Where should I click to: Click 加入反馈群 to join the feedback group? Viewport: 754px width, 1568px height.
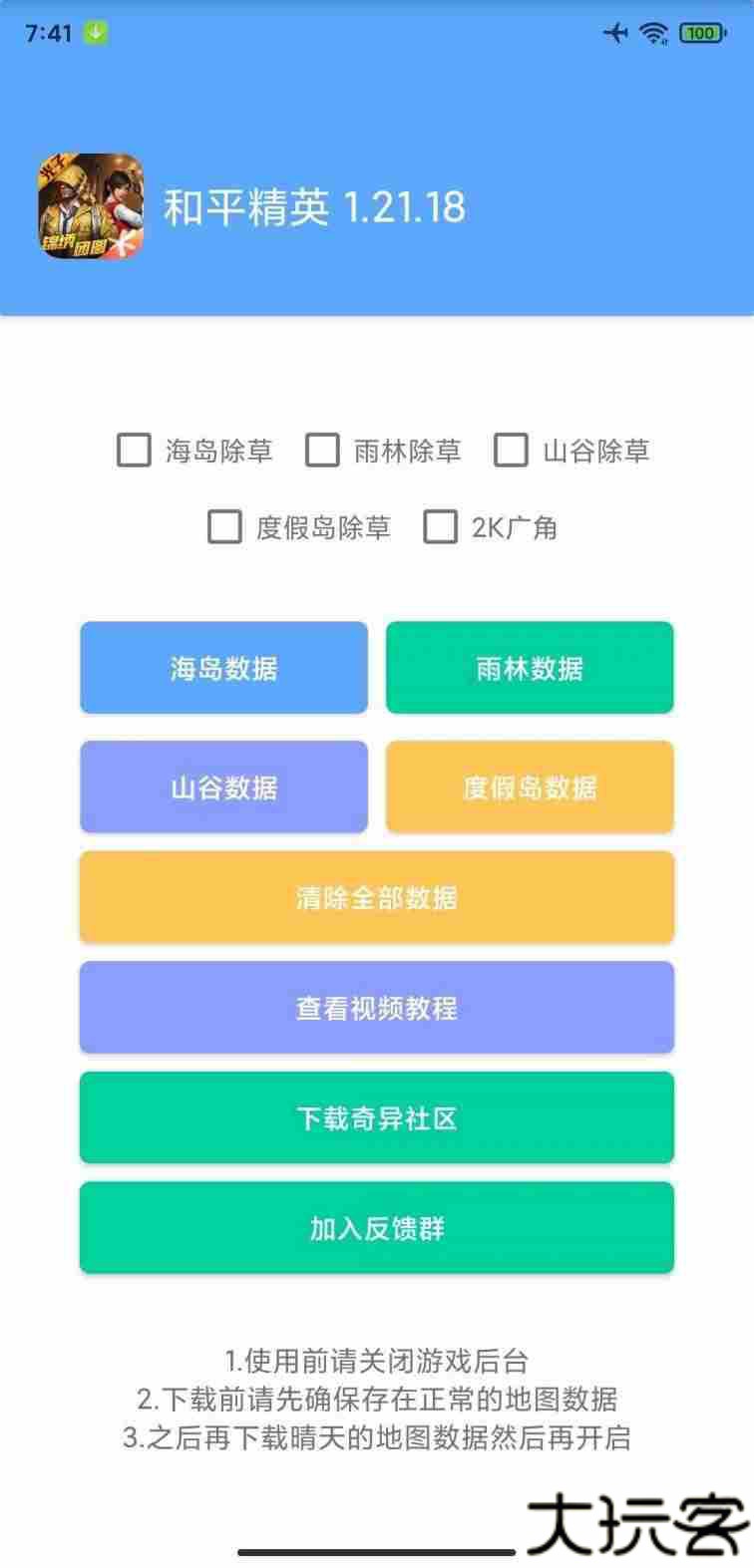[376, 1227]
